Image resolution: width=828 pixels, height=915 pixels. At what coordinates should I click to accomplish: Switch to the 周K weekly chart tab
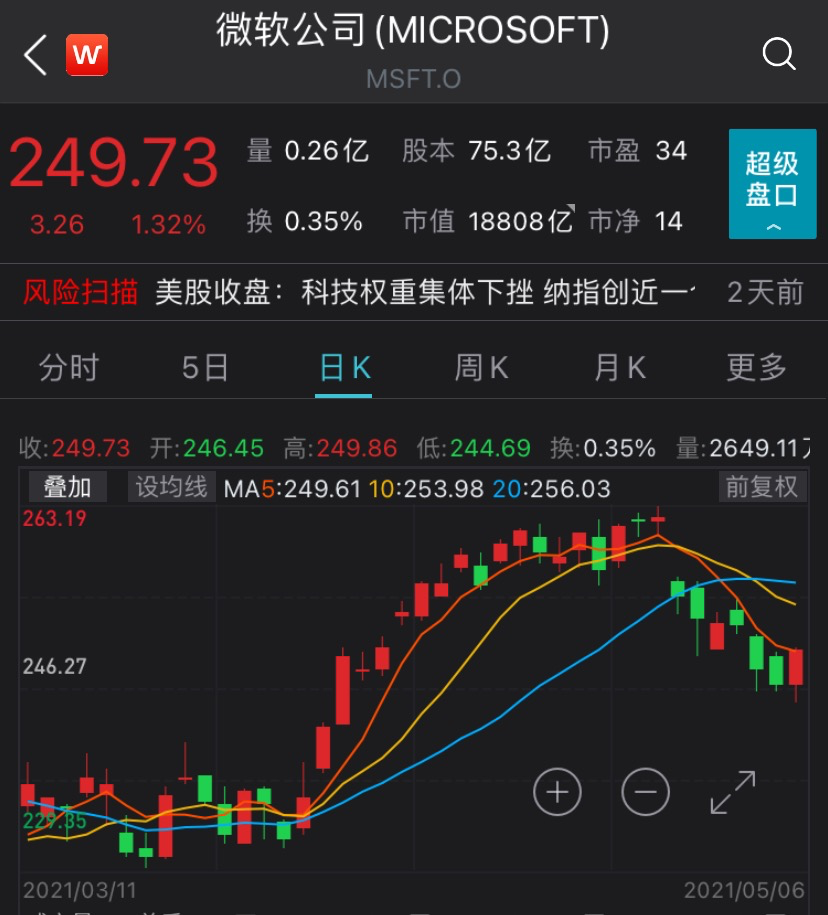(481, 367)
